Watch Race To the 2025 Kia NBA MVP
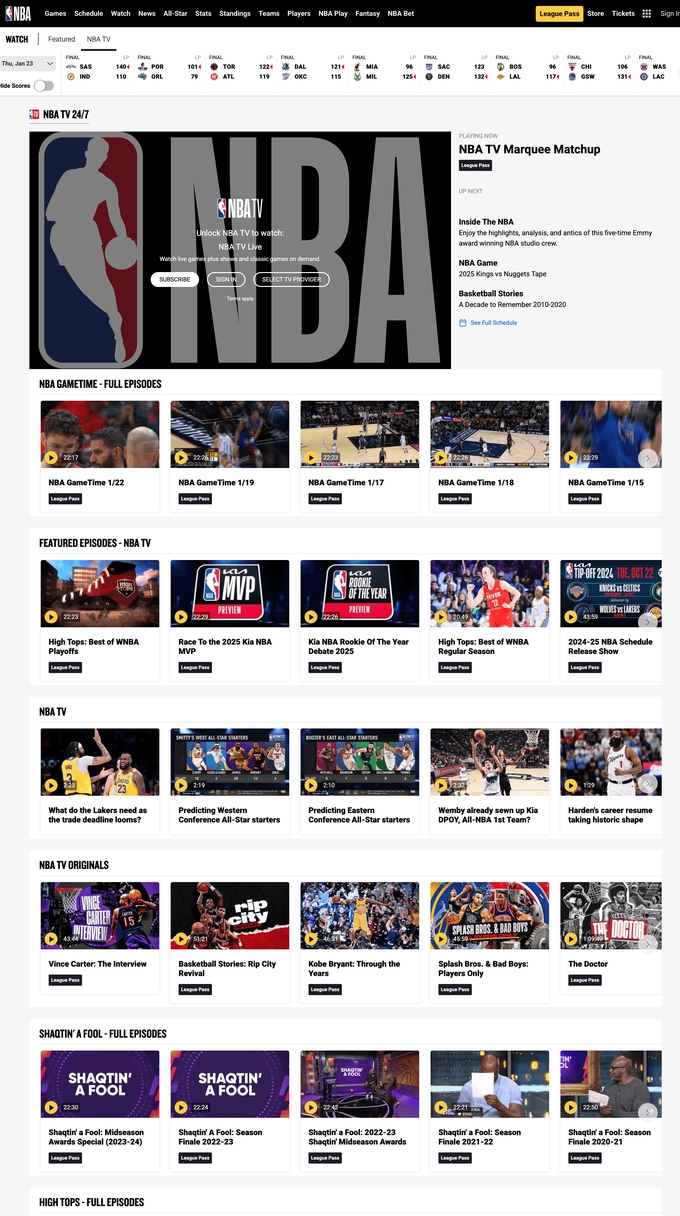This screenshot has width=680, height=1216. point(230,593)
